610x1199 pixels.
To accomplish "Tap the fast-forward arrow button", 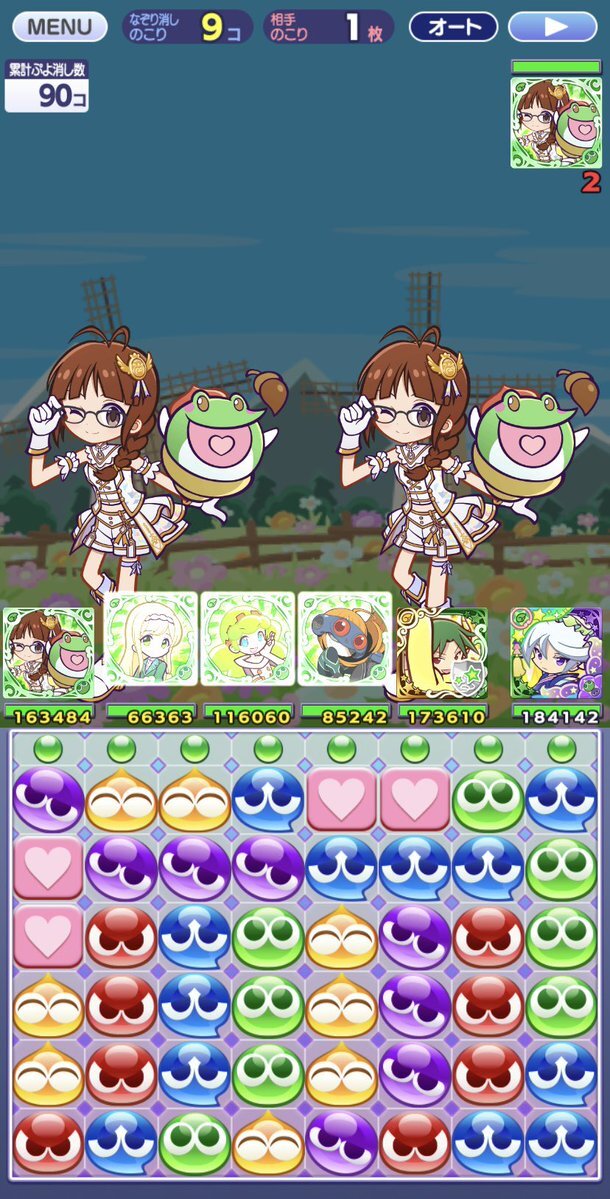I will [x=553, y=27].
